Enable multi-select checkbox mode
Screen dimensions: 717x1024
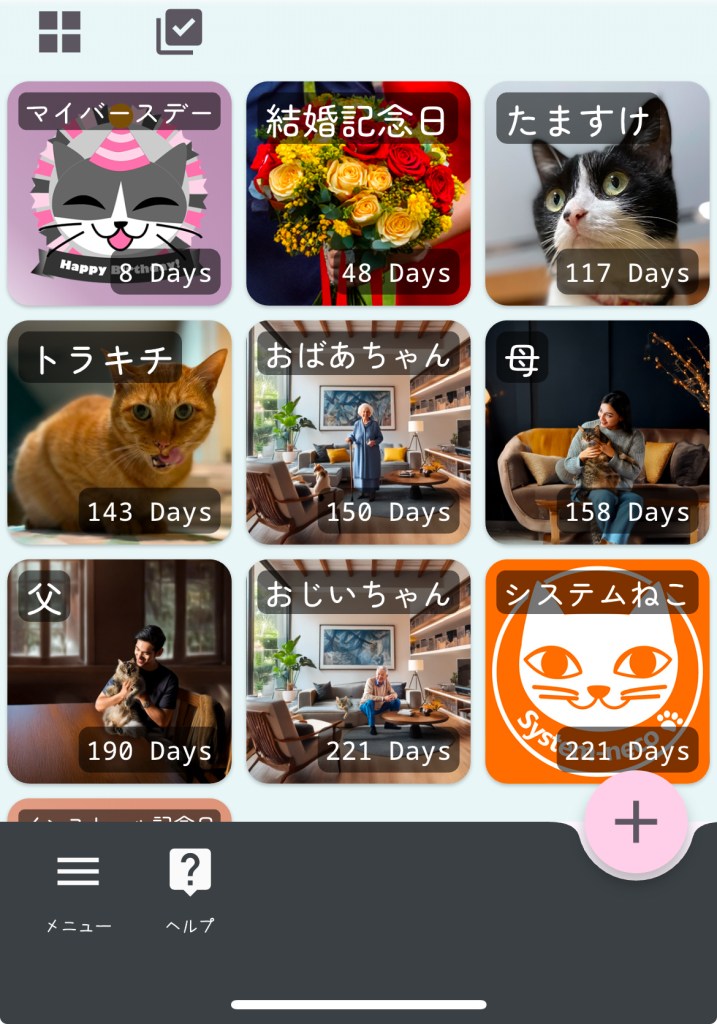point(179,31)
